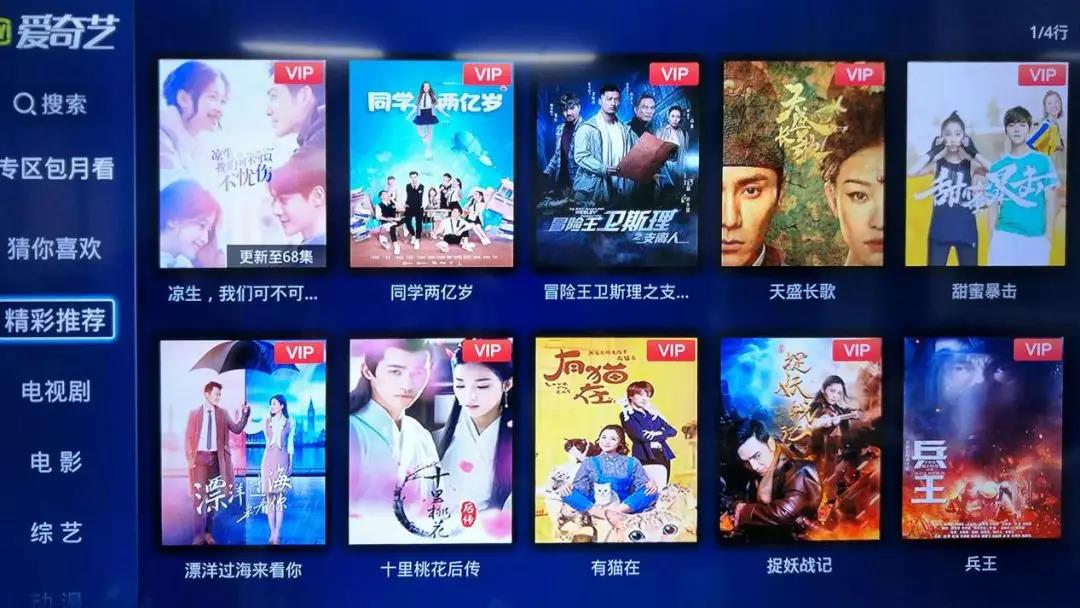
Task: Open 漂洋过海来看你 show
Action: coord(243,441)
